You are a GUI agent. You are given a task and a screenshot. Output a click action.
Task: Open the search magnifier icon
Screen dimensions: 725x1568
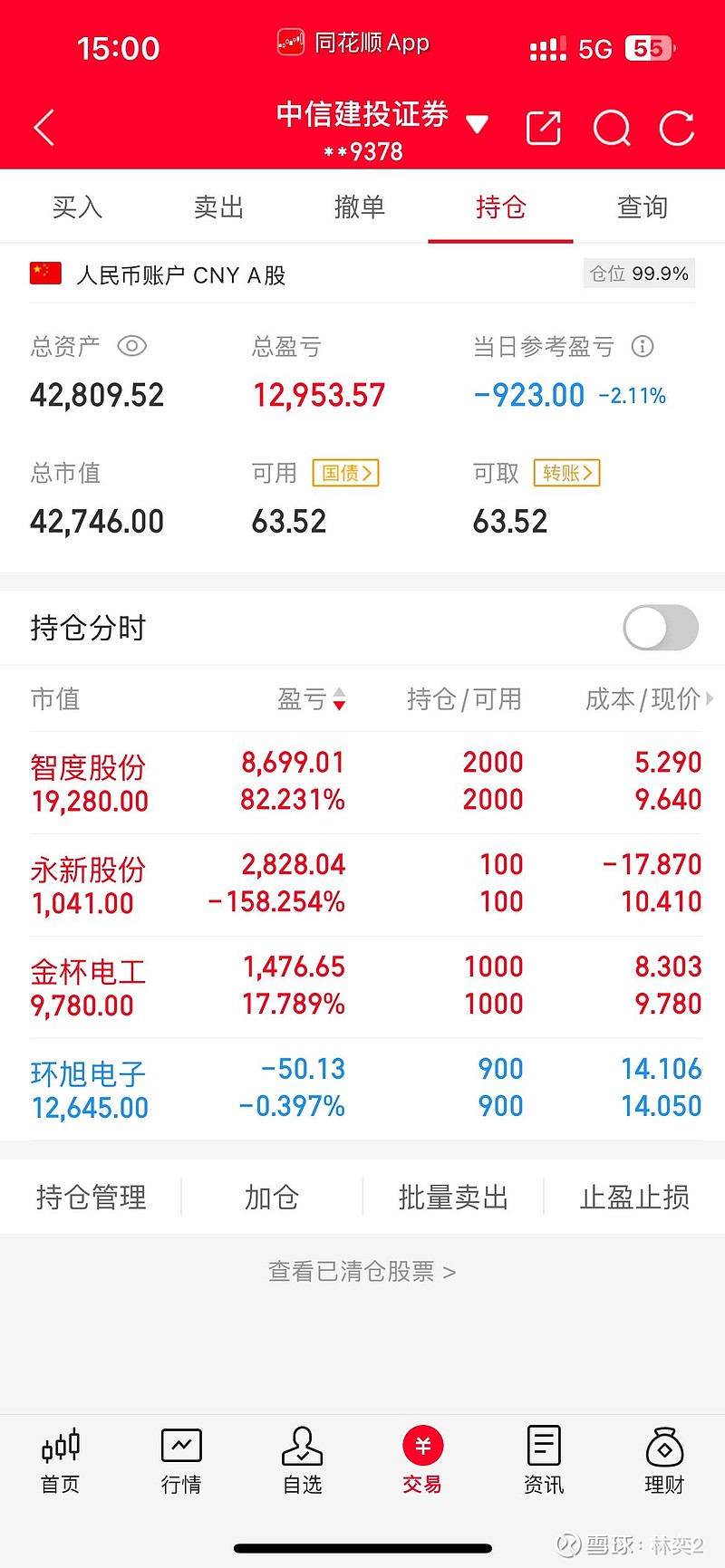pos(612,128)
